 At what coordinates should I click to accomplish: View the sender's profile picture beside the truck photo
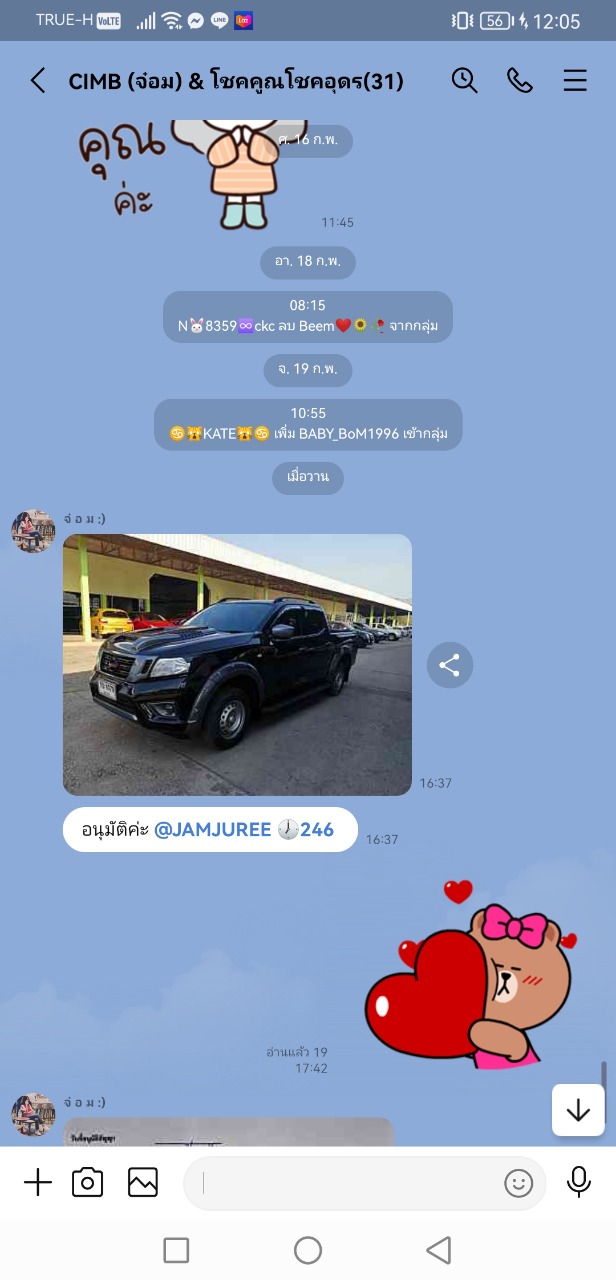click(33, 531)
